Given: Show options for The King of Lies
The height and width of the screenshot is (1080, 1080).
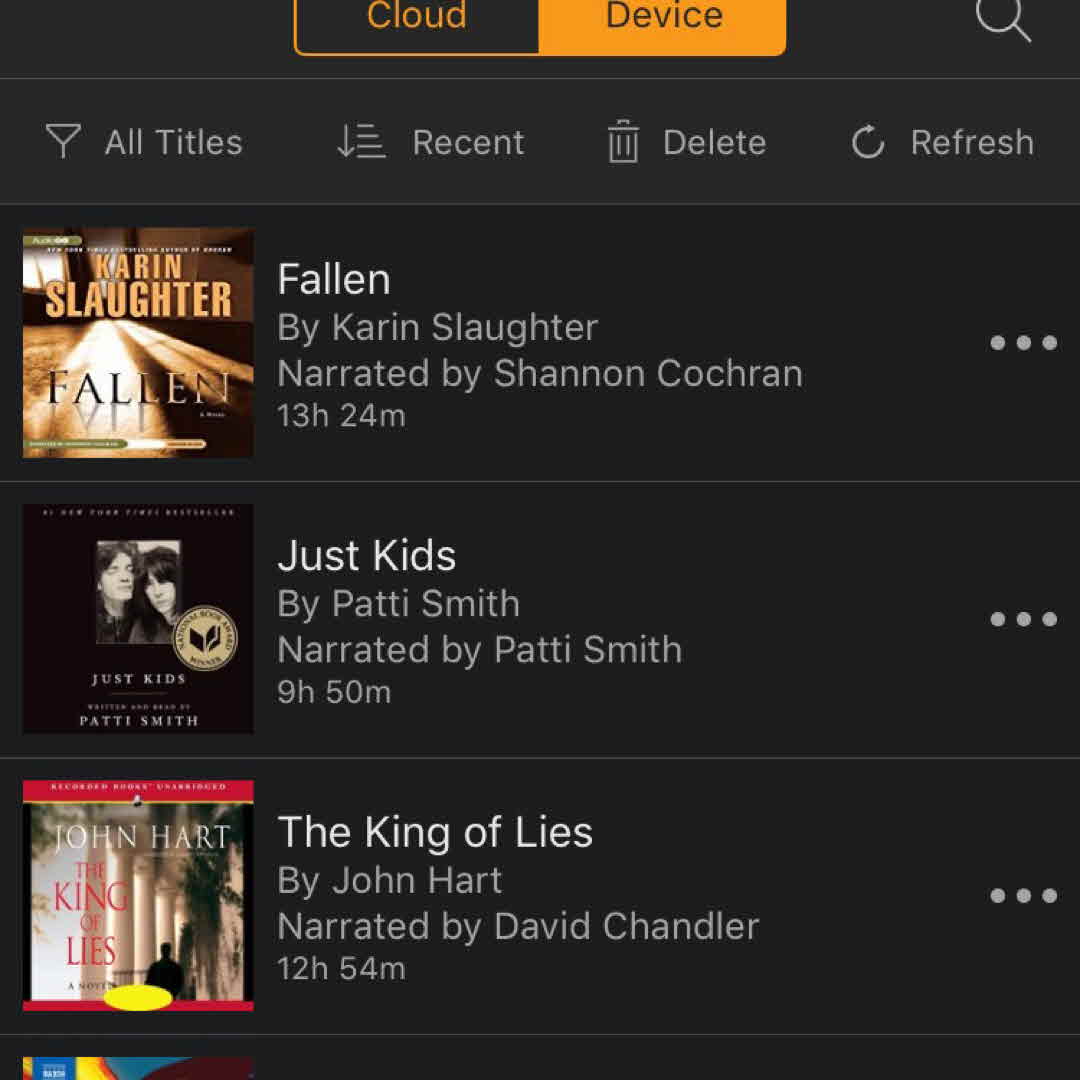Looking at the screenshot, I should [x=1023, y=896].
